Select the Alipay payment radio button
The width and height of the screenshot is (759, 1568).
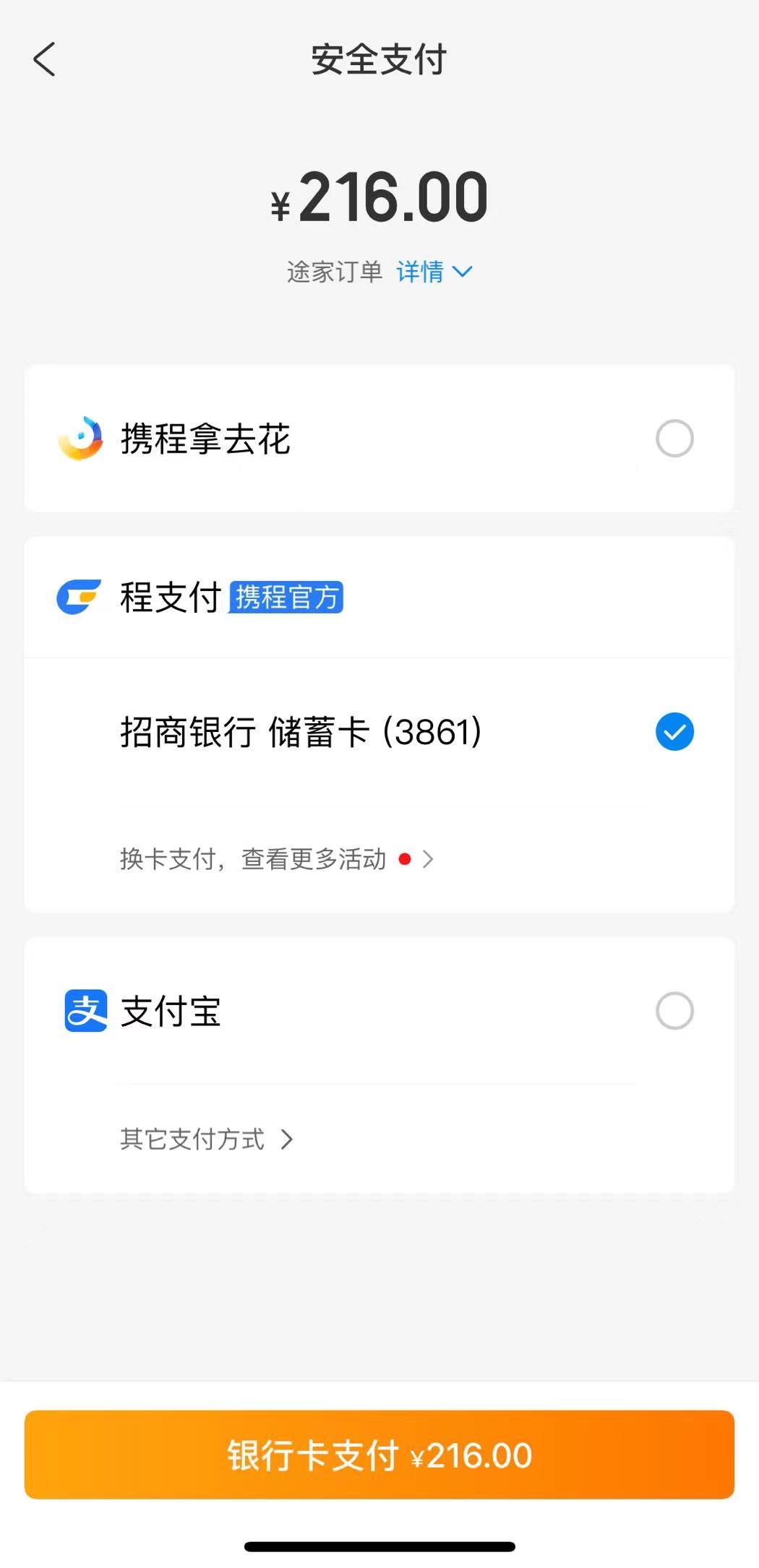coord(674,1011)
